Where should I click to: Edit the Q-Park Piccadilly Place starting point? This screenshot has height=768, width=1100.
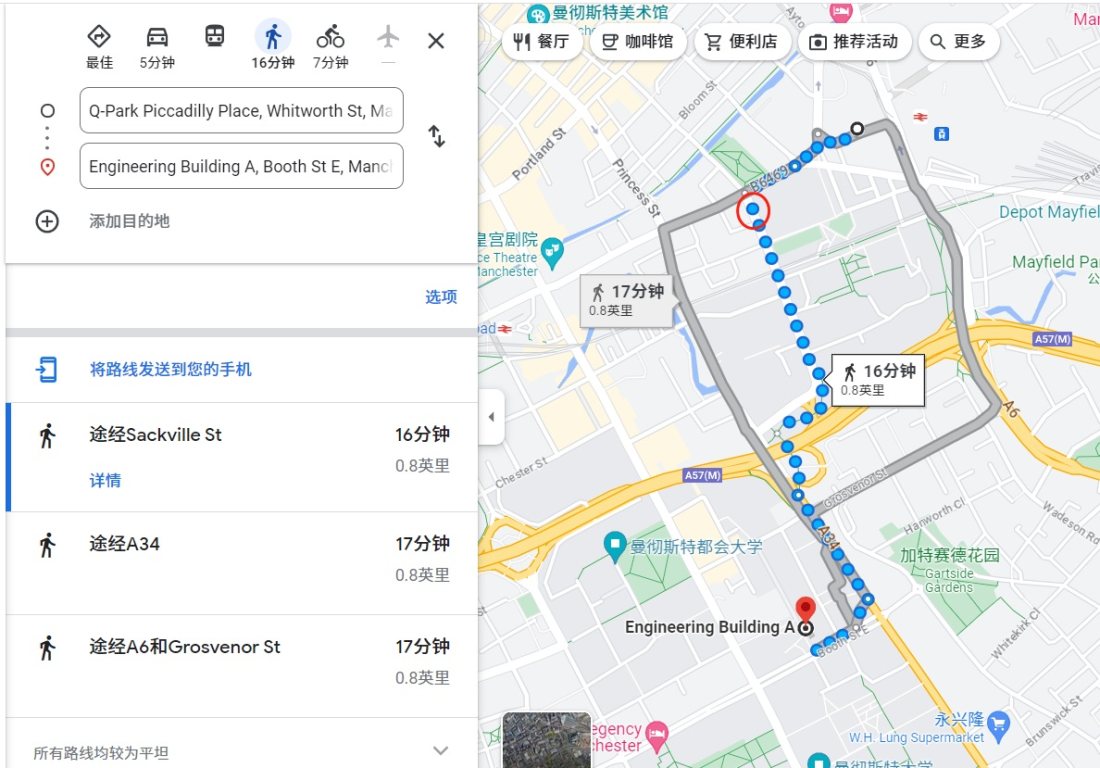(241, 111)
